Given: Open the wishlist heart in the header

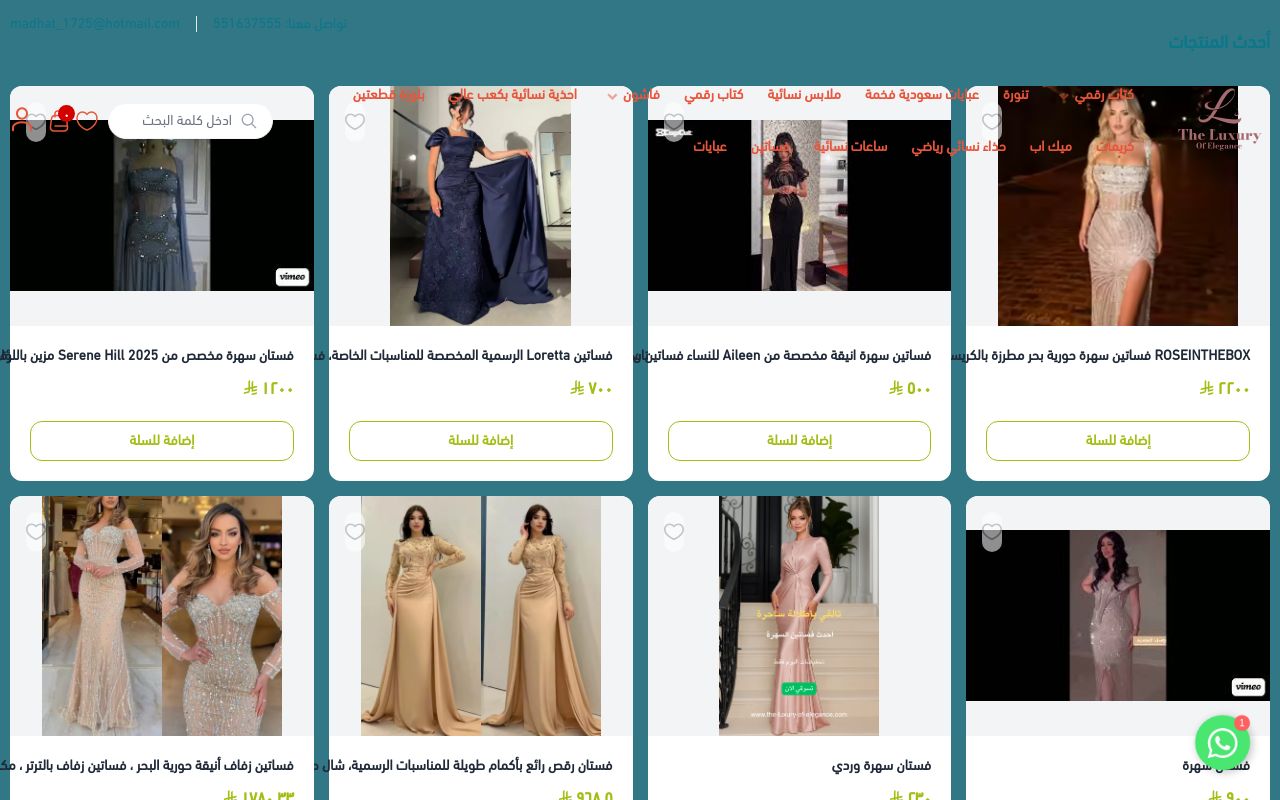Looking at the screenshot, I should coord(87,121).
